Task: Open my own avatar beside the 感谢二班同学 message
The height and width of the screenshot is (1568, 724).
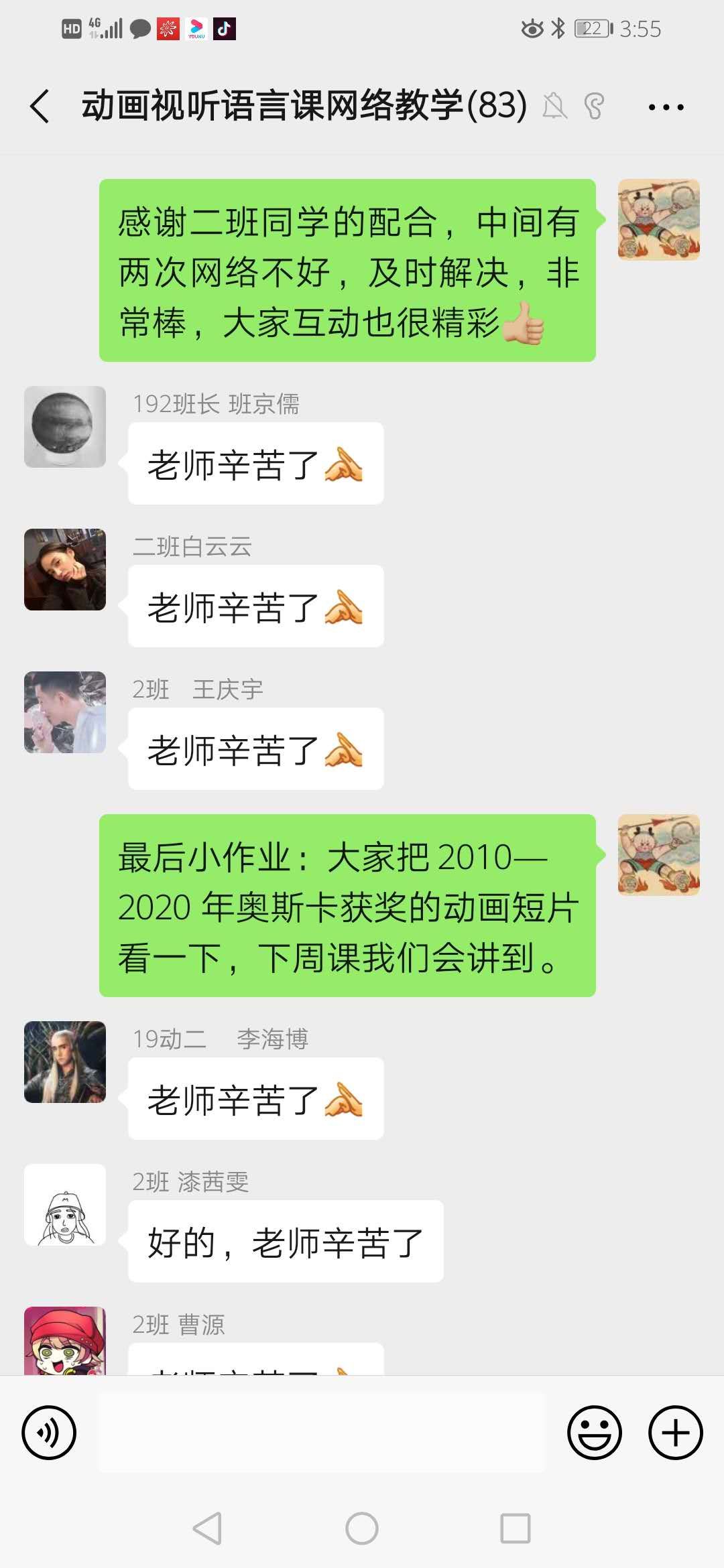Action: (658, 220)
